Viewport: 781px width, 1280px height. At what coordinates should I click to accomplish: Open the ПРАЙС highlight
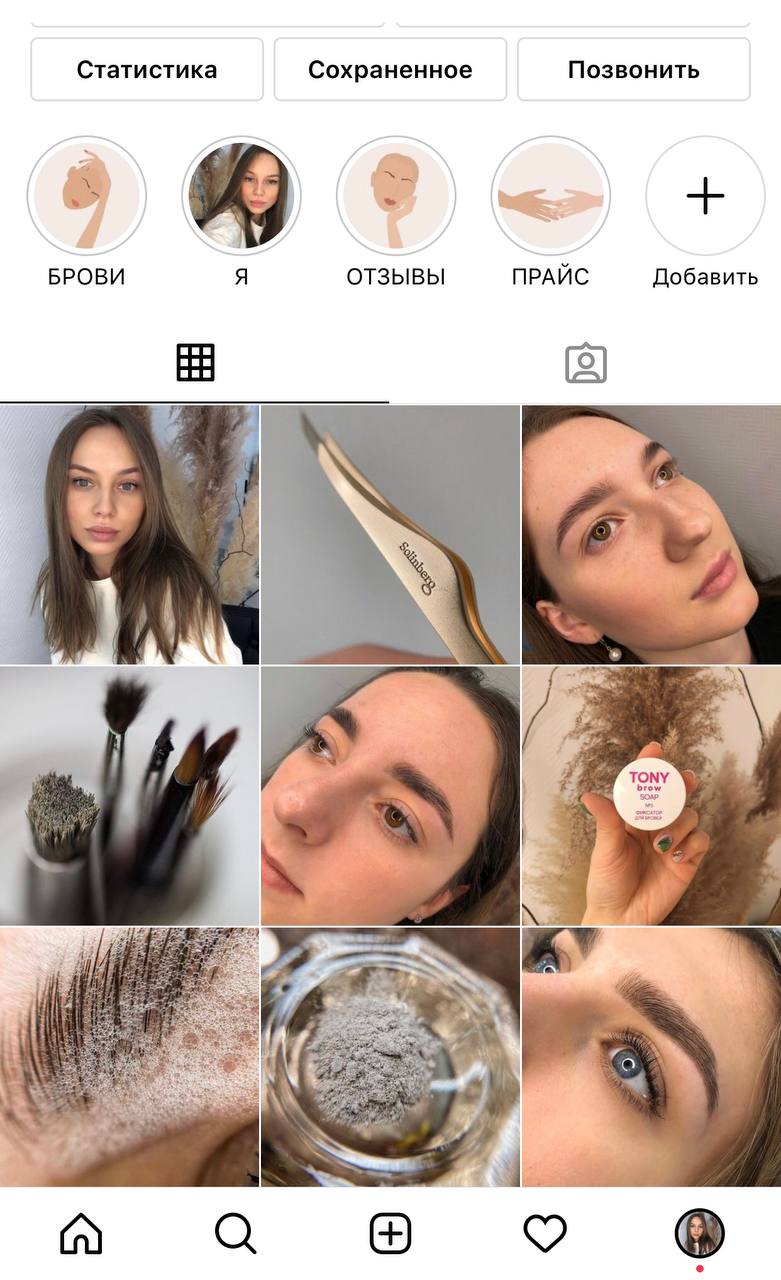point(551,196)
